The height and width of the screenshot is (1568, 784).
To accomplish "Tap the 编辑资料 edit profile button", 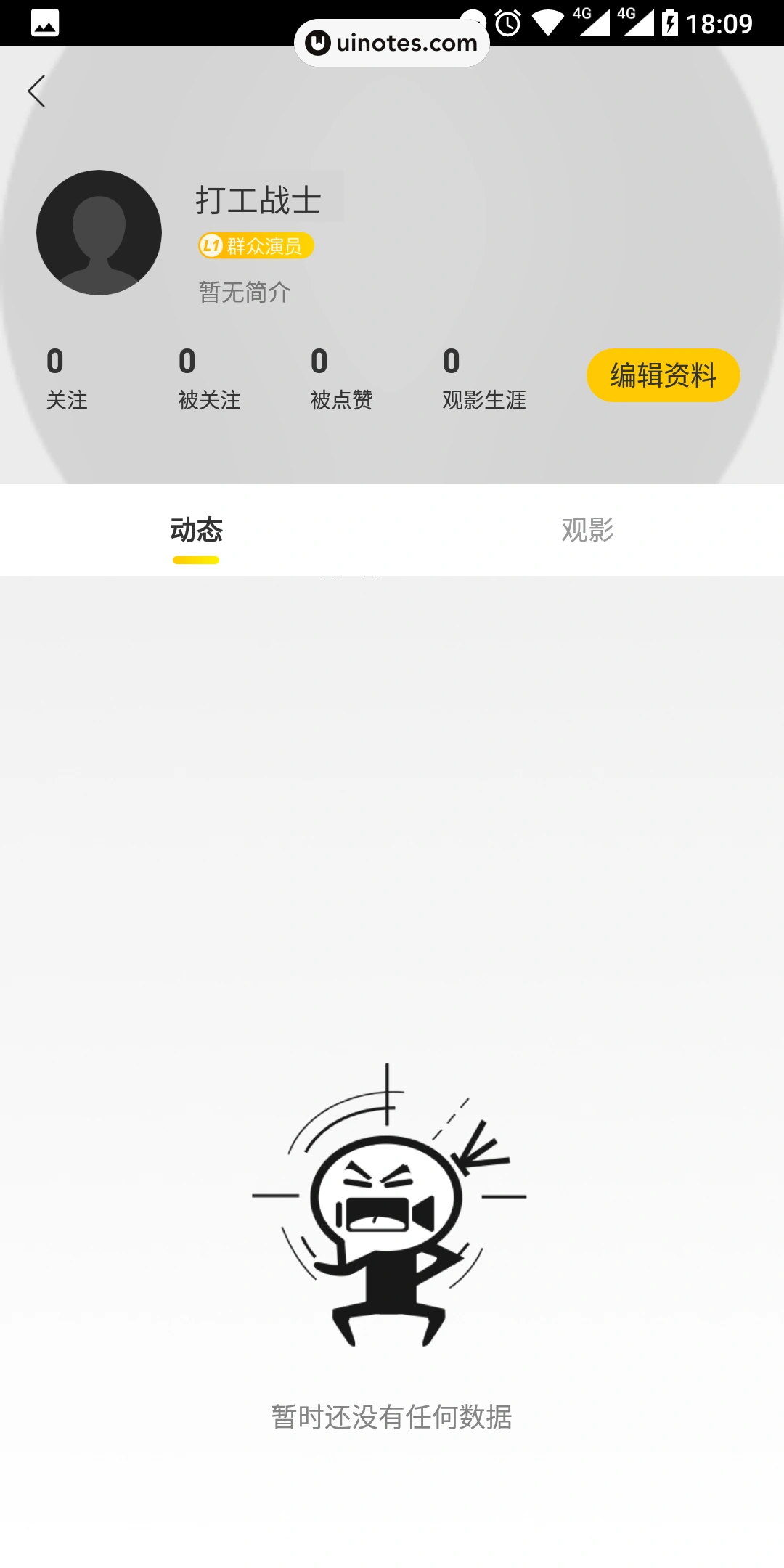I will pos(663,375).
